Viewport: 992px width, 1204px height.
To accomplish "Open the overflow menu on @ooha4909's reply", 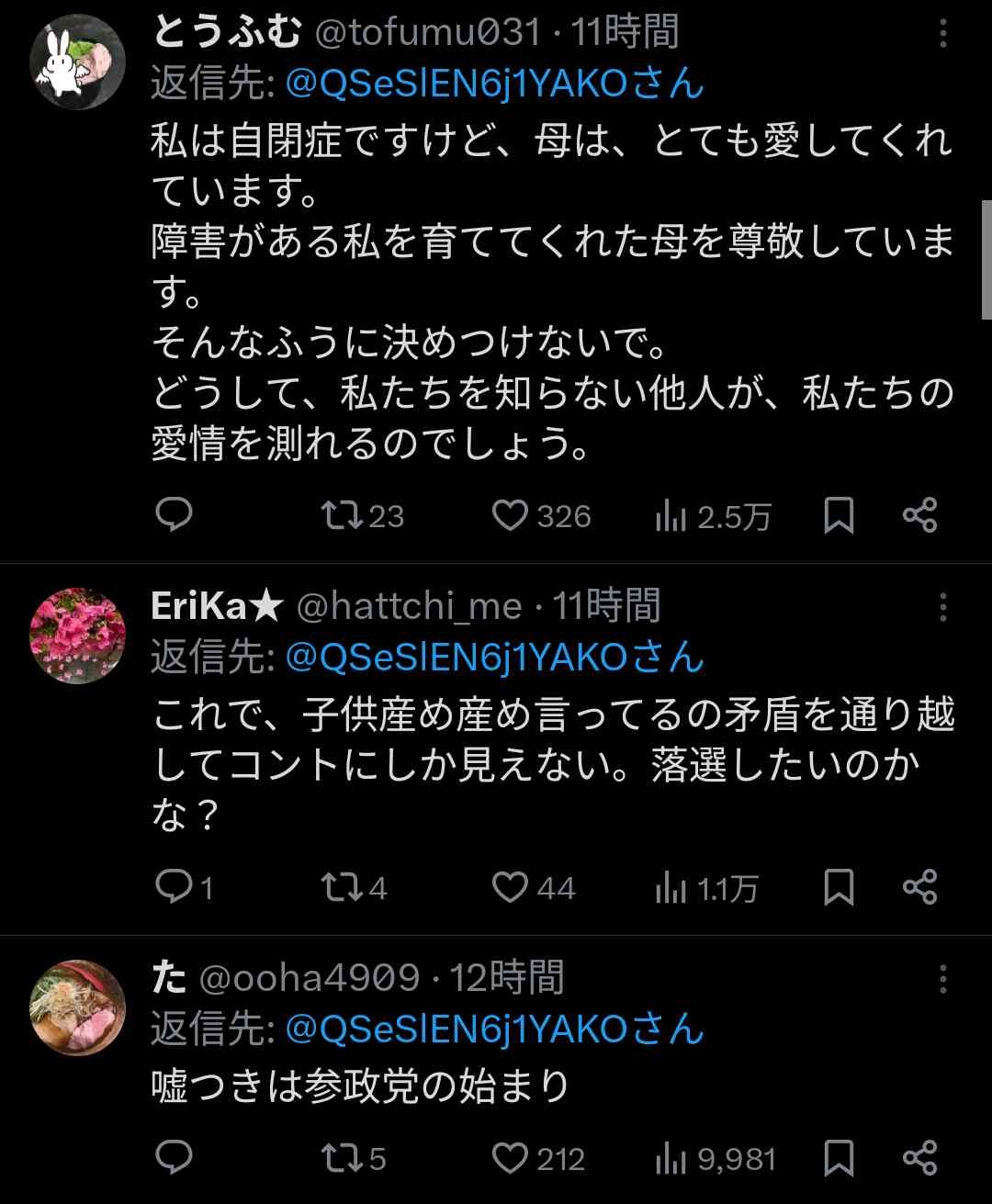I will (x=943, y=979).
